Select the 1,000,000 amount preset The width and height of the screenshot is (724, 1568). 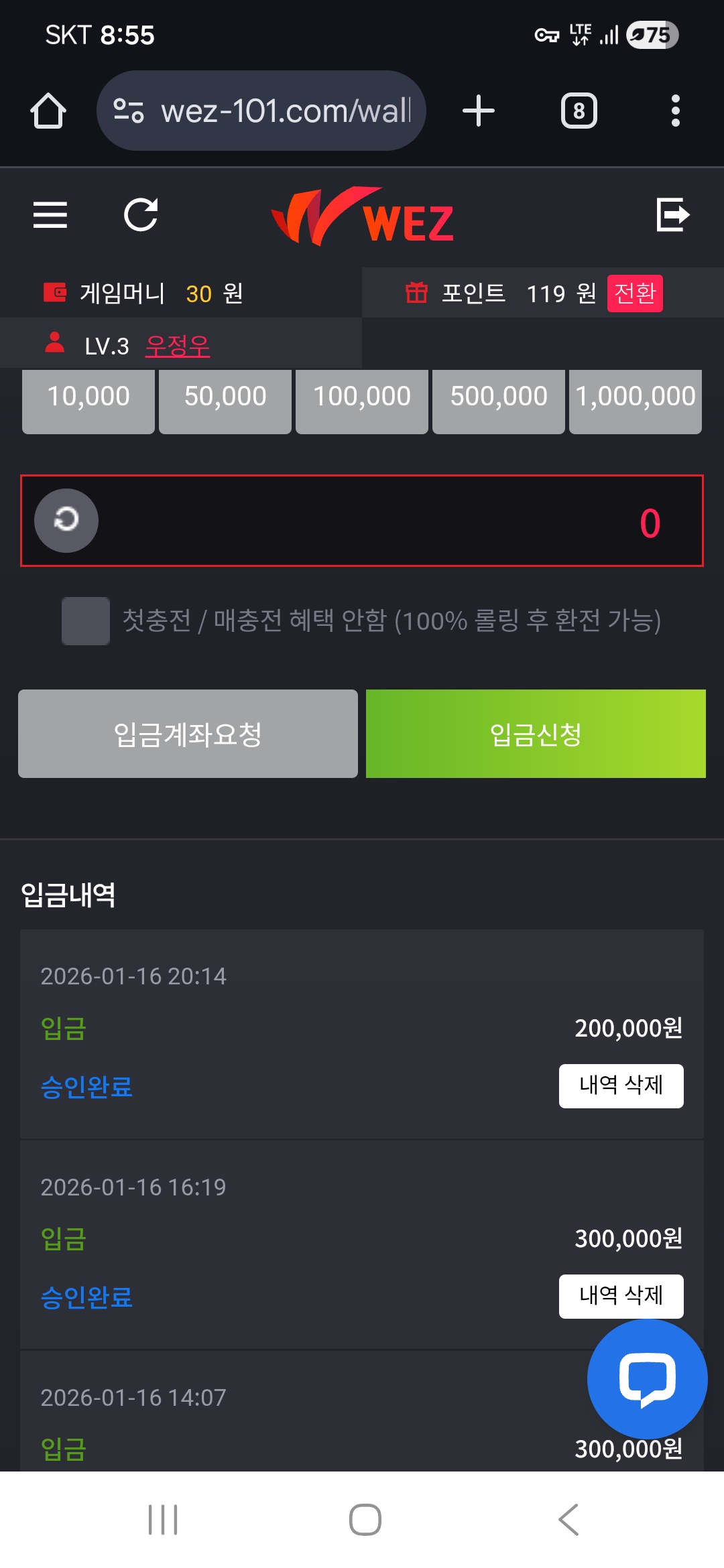634,401
